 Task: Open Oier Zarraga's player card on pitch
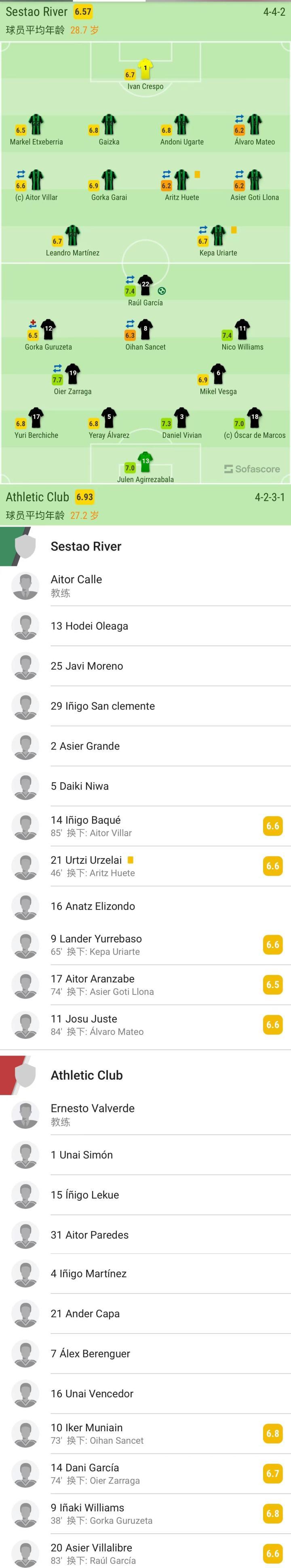[x=73, y=379]
